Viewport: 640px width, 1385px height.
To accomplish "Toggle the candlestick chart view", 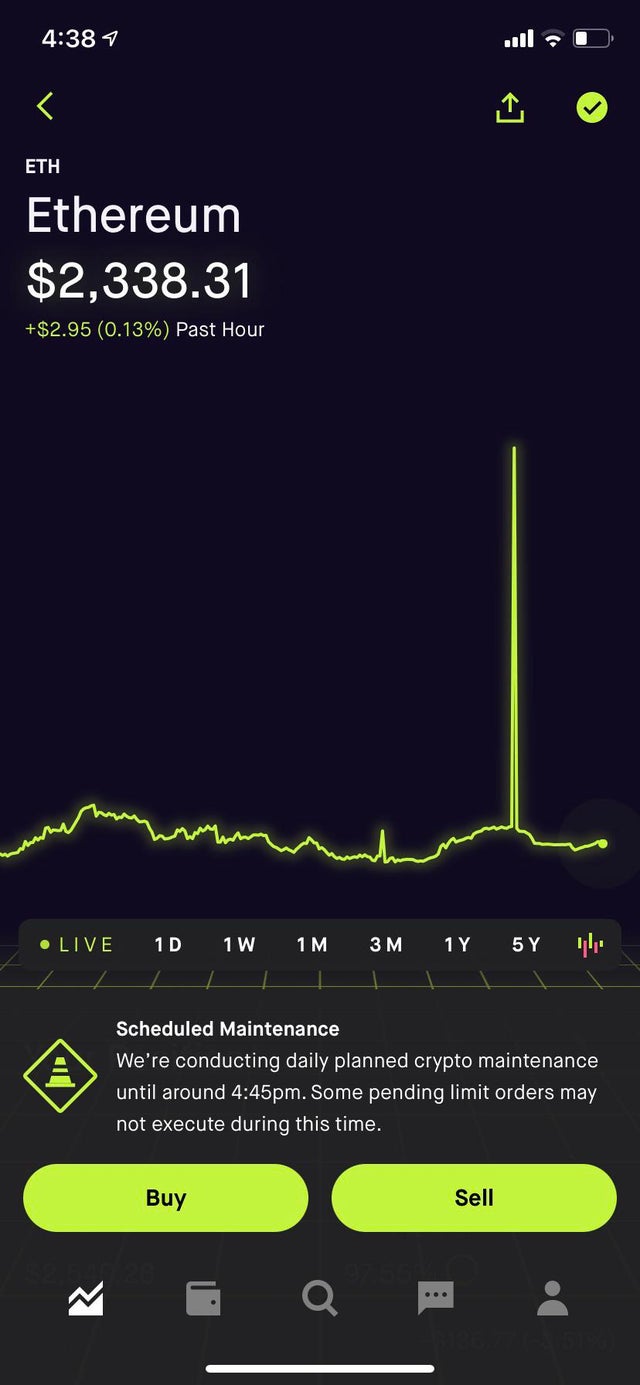I will pyautogui.click(x=591, y=944).
